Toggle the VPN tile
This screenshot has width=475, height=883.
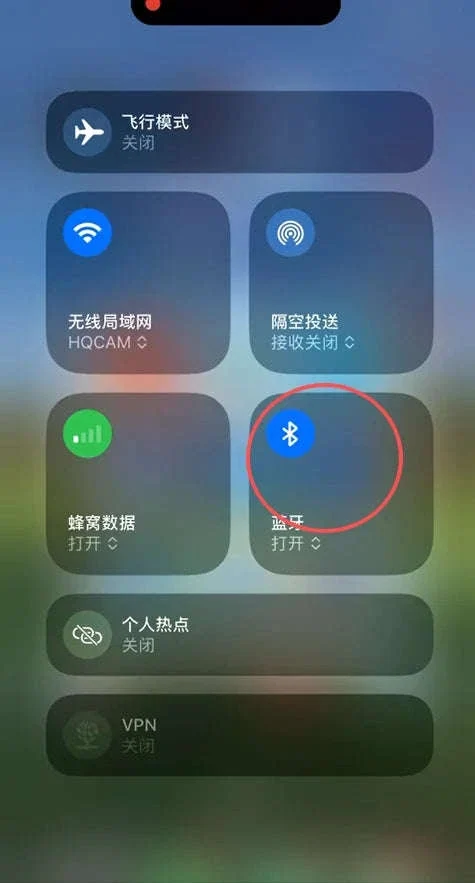pyautogui.click(x=239, y=735)
